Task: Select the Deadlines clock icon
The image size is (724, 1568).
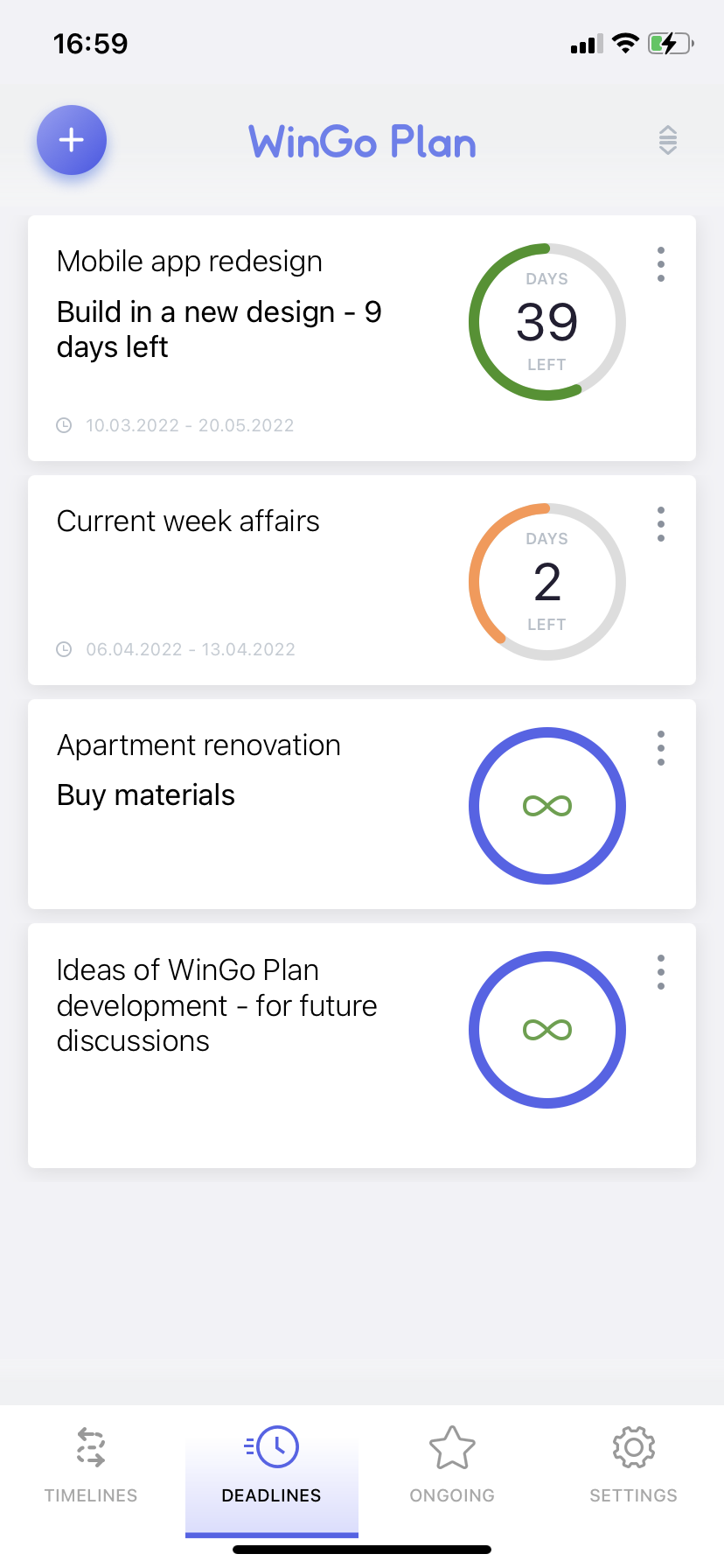Action: (x=271, y=1446)
